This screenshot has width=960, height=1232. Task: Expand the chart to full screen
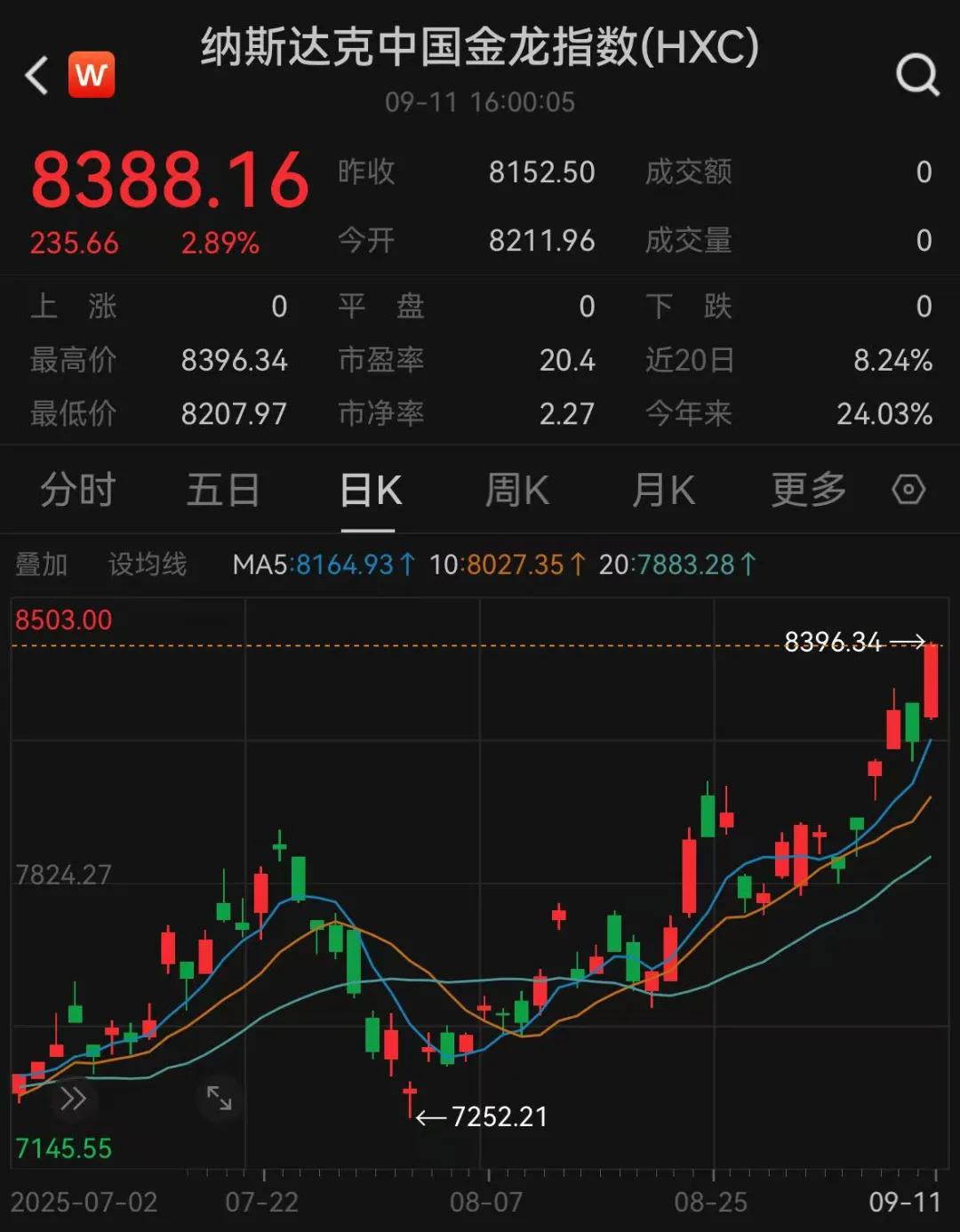pos(219,1098)
